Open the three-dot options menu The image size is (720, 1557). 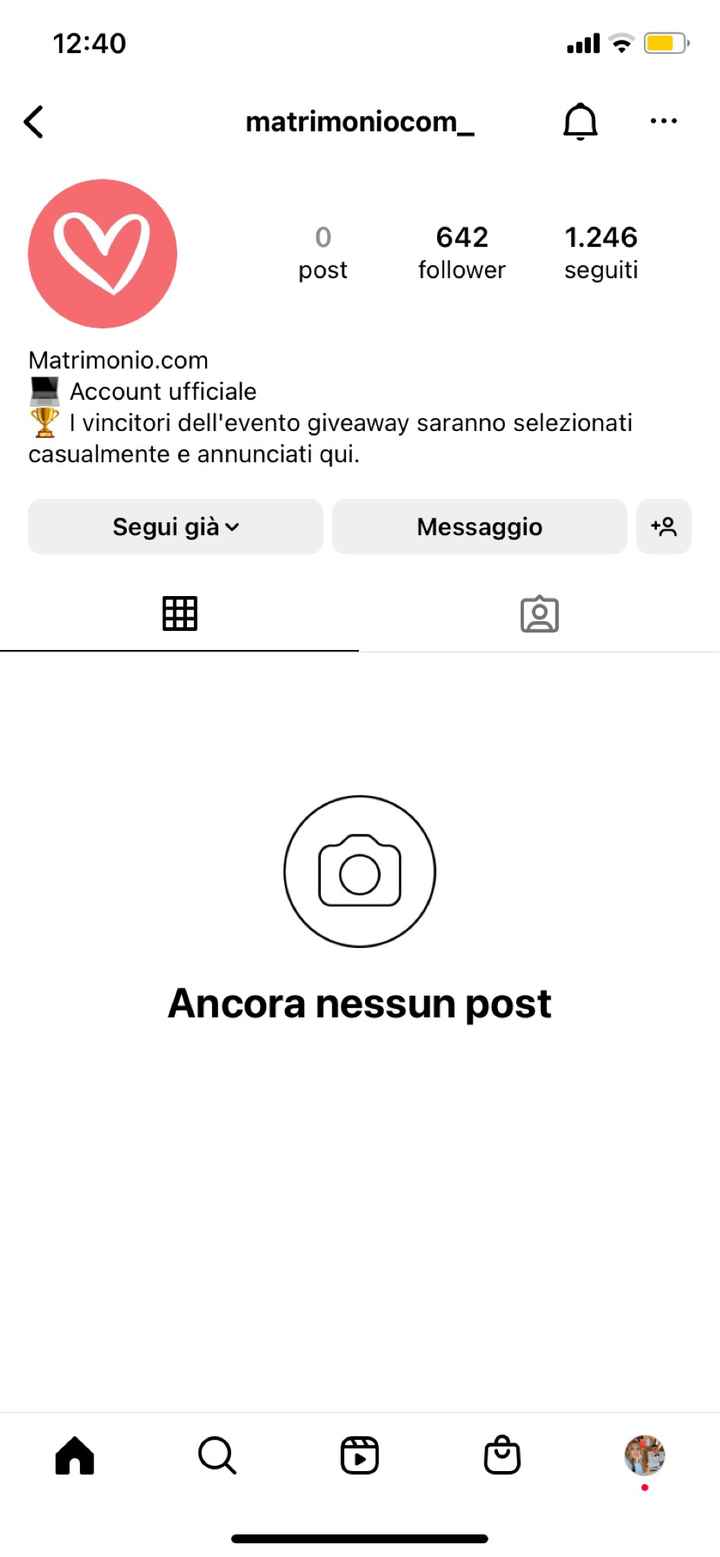point(664,121)
